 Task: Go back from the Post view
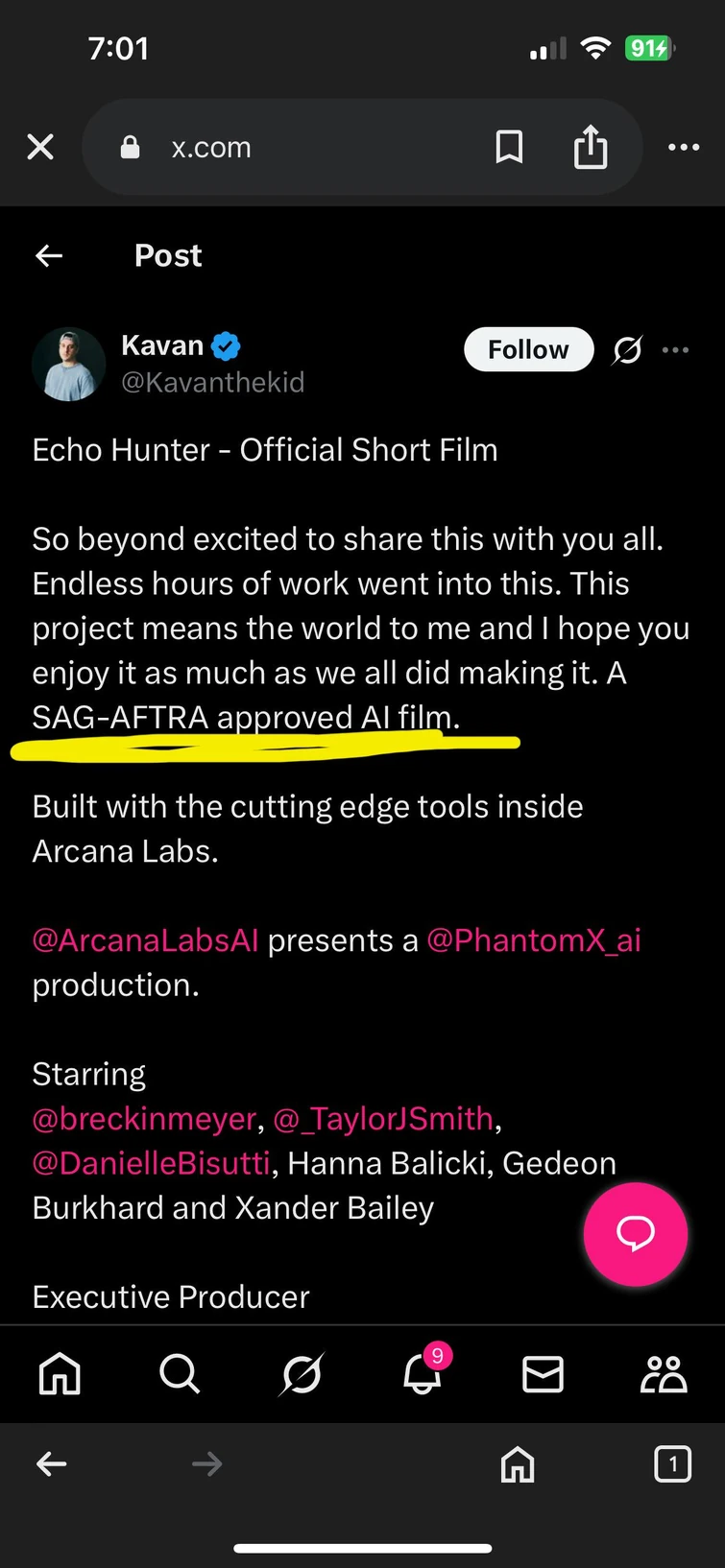coord(49,255)
